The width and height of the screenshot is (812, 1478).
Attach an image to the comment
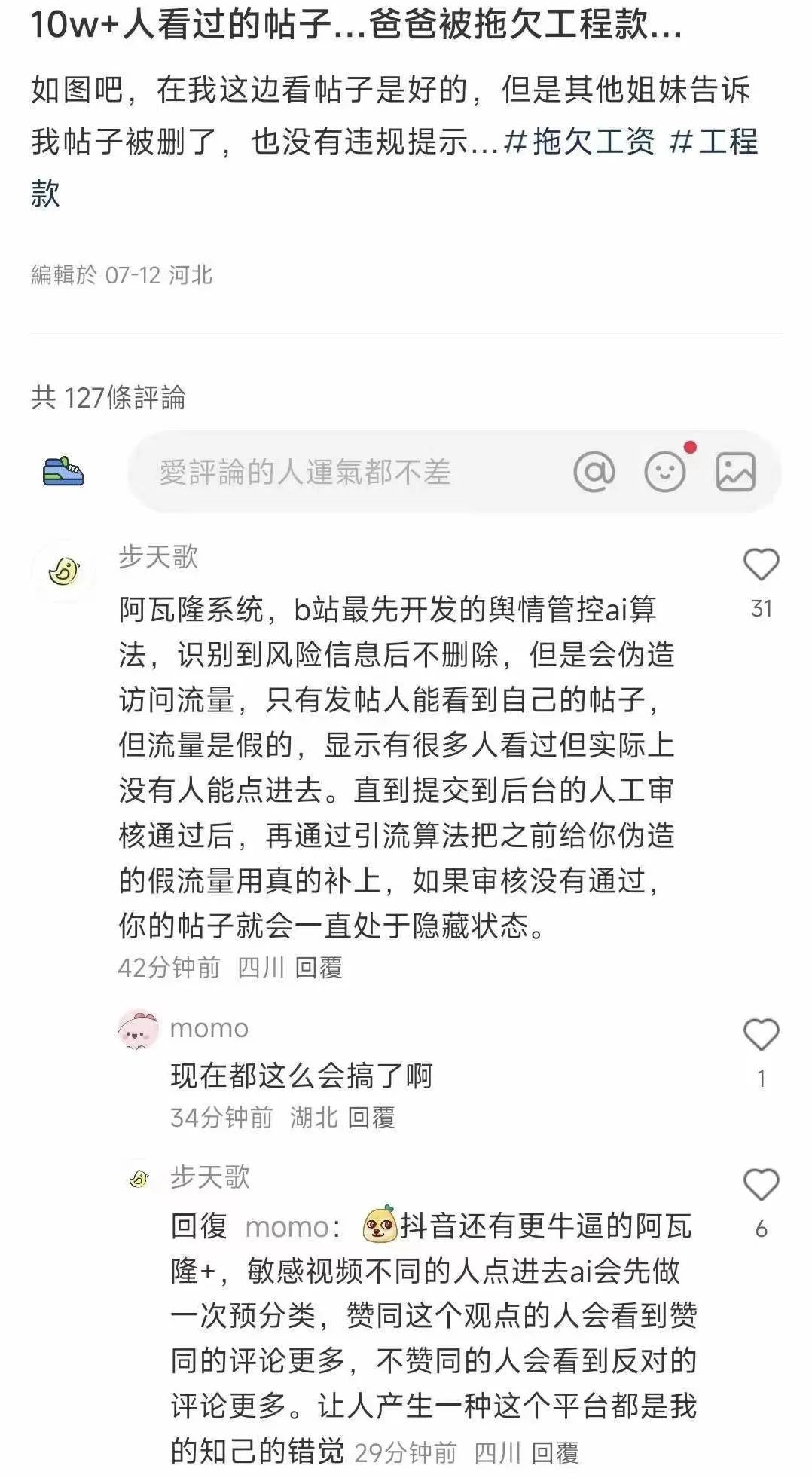pyautogui.click(x=735, y=473)
